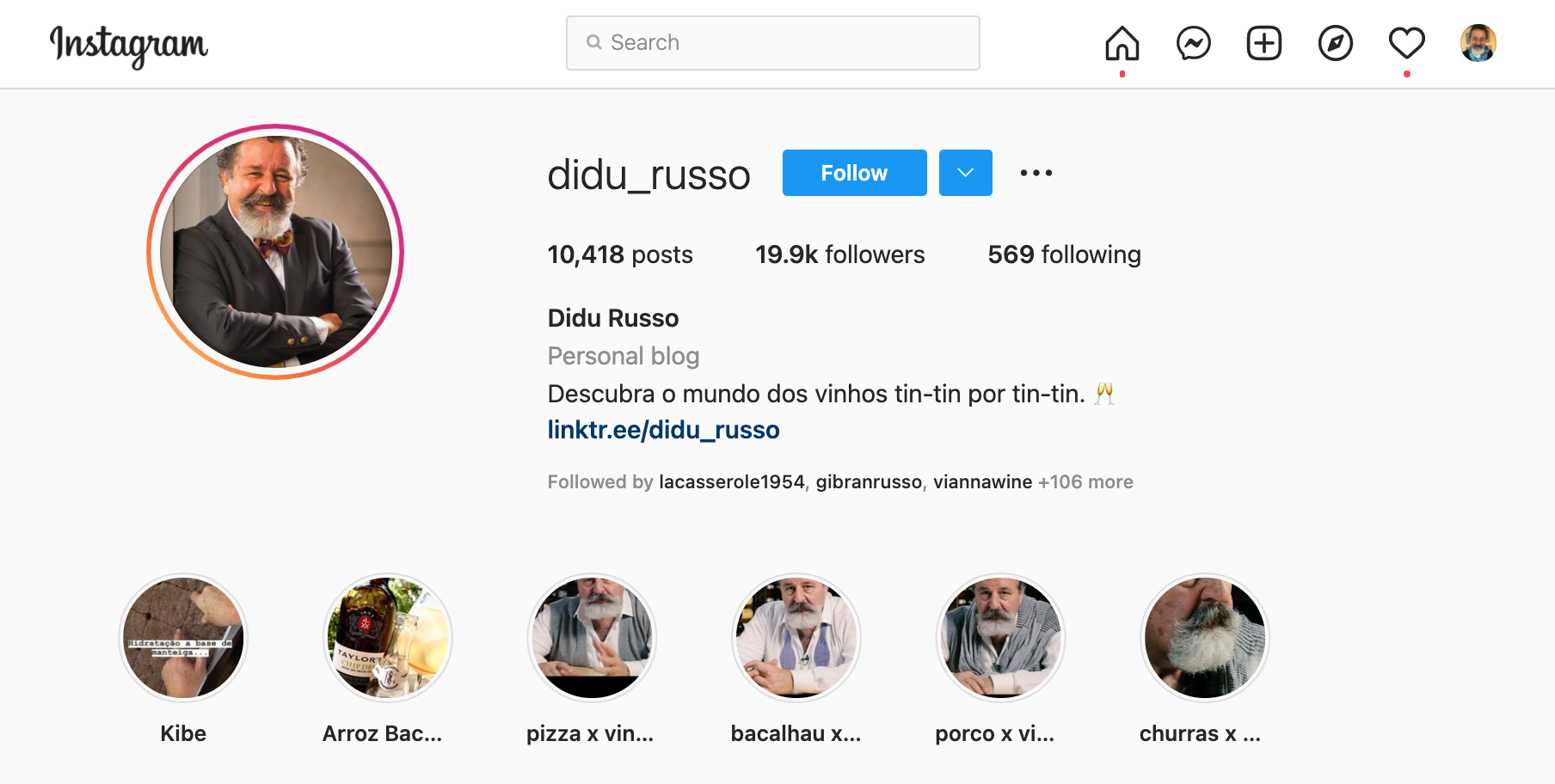Open mutual follower lacasserole1954's profile

[x=731, y=482]
